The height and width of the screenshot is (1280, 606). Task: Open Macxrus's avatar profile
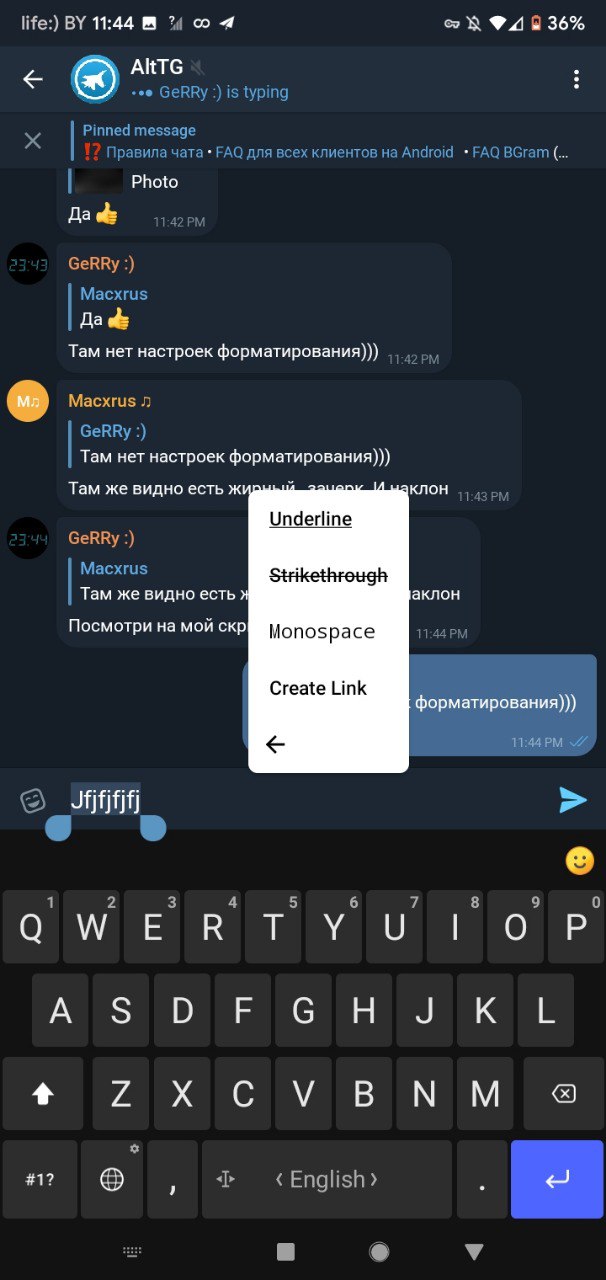(28, 401)
